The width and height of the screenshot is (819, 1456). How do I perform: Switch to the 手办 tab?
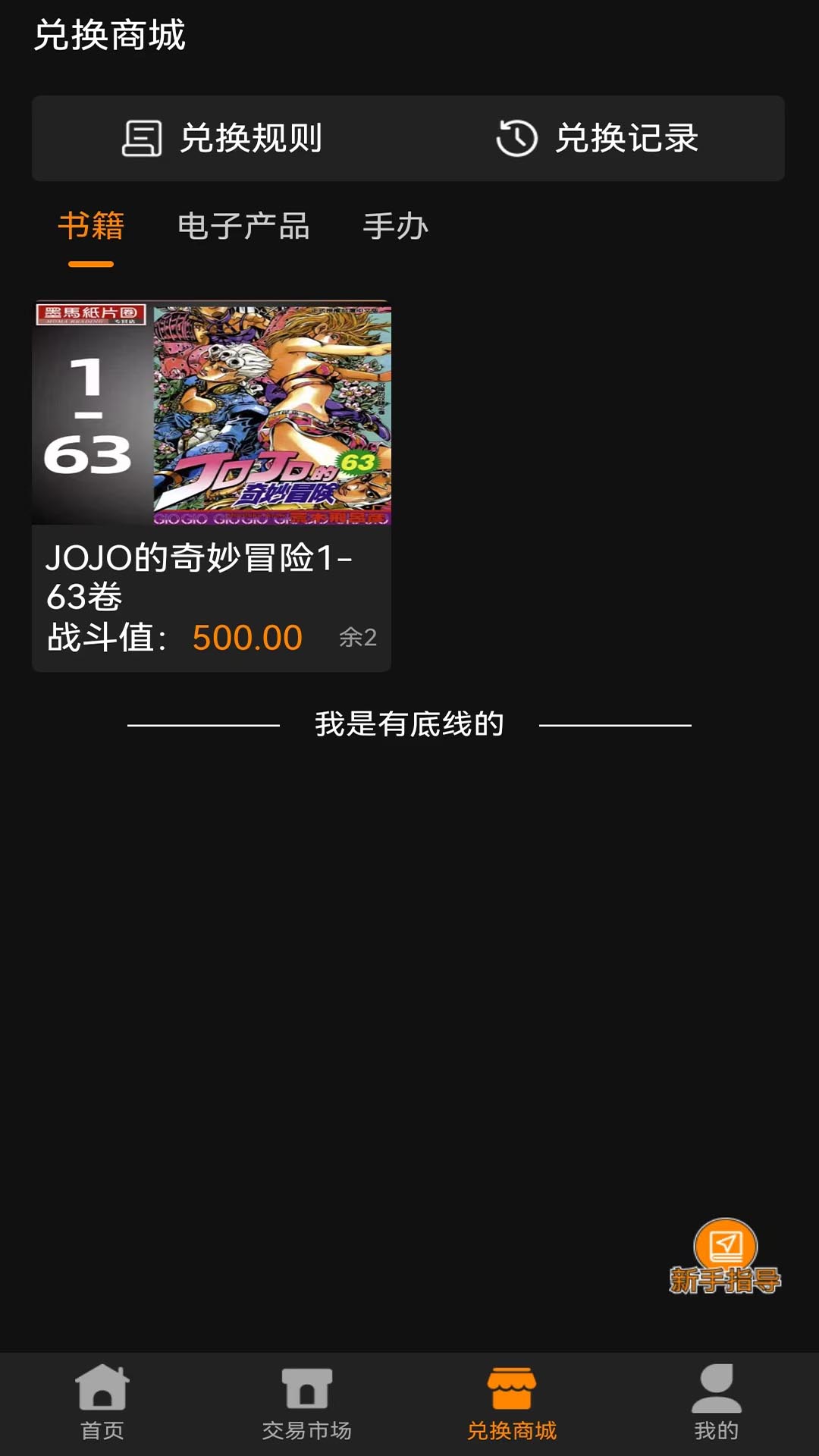pyautogui.click(x=396, y=226)
